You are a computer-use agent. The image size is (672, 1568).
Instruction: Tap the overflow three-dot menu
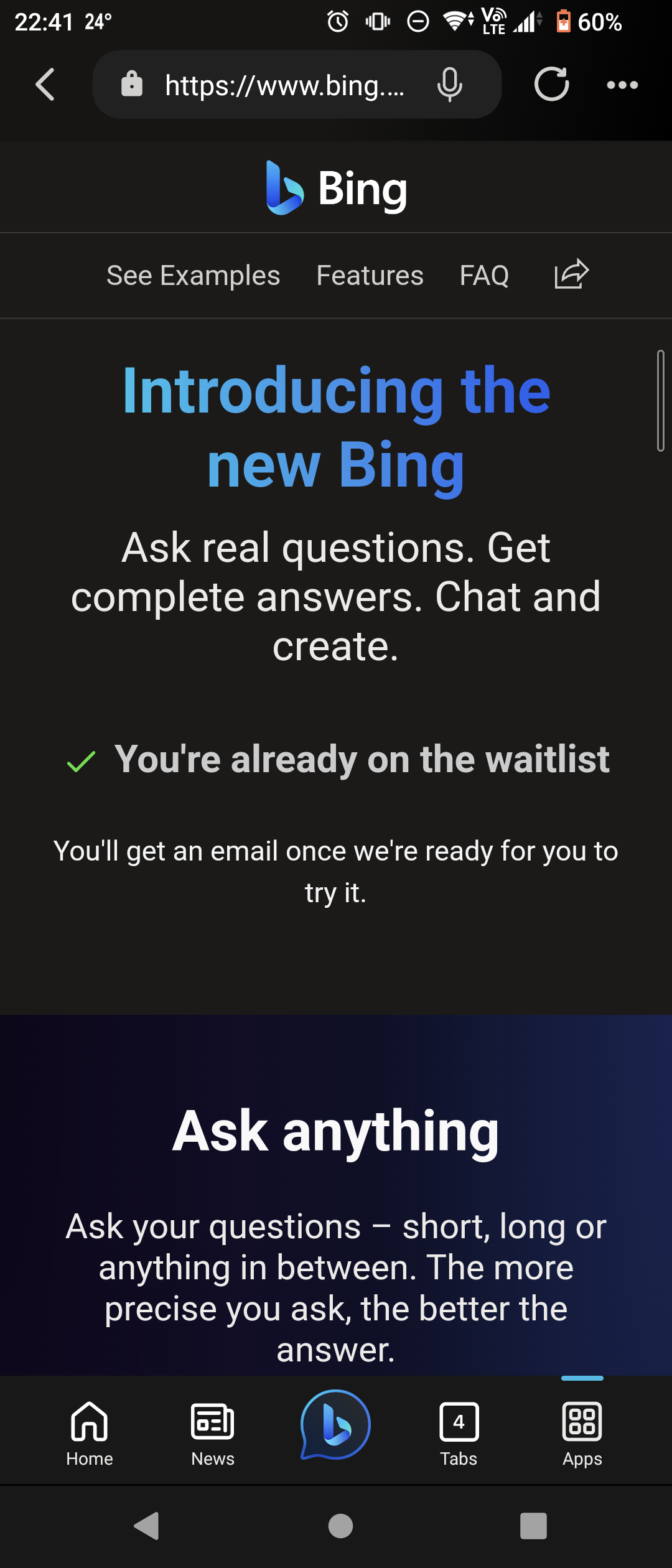622,85
